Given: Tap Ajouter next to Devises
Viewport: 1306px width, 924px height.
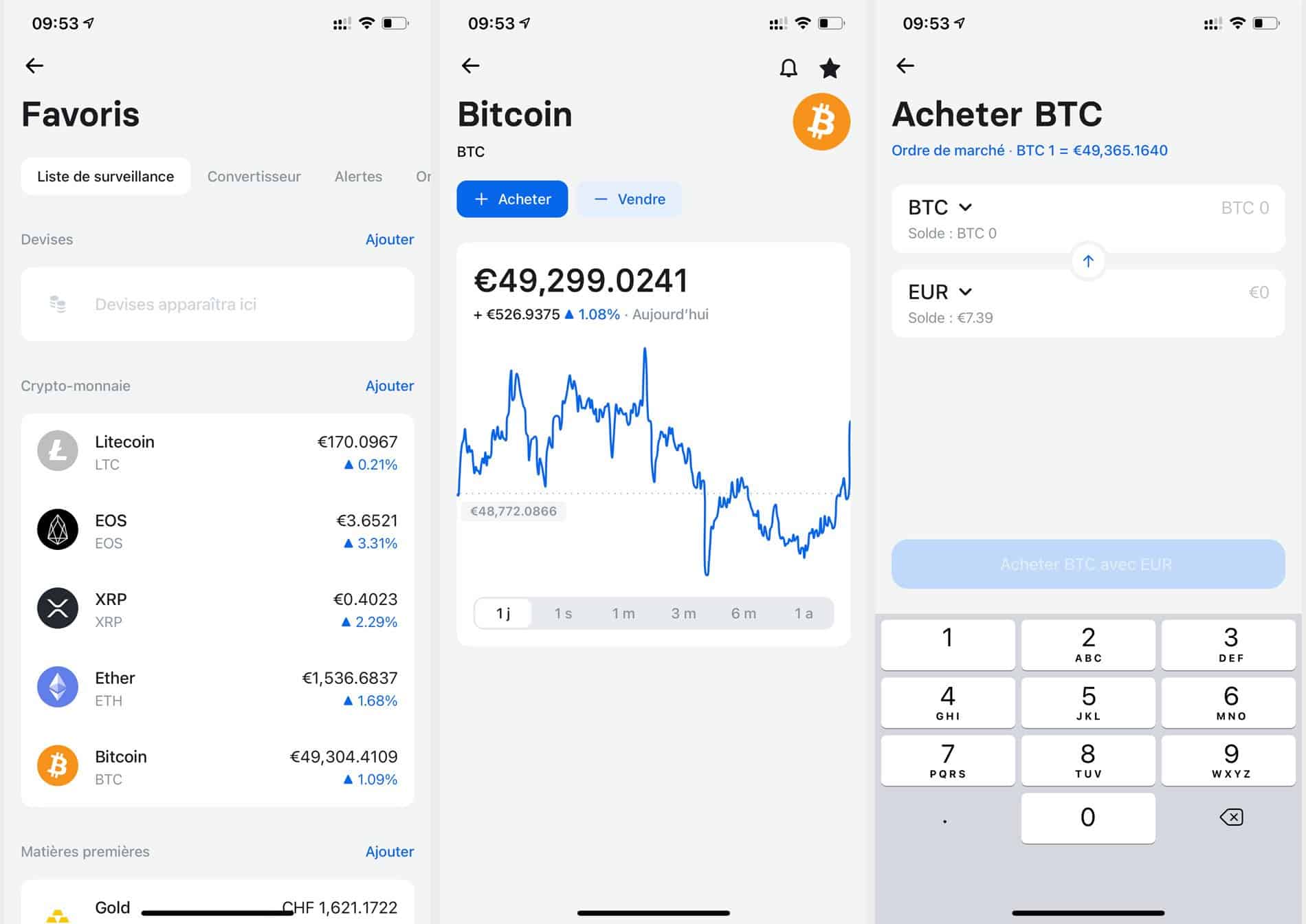Looking at the screenshot, I should coord(389,239).
